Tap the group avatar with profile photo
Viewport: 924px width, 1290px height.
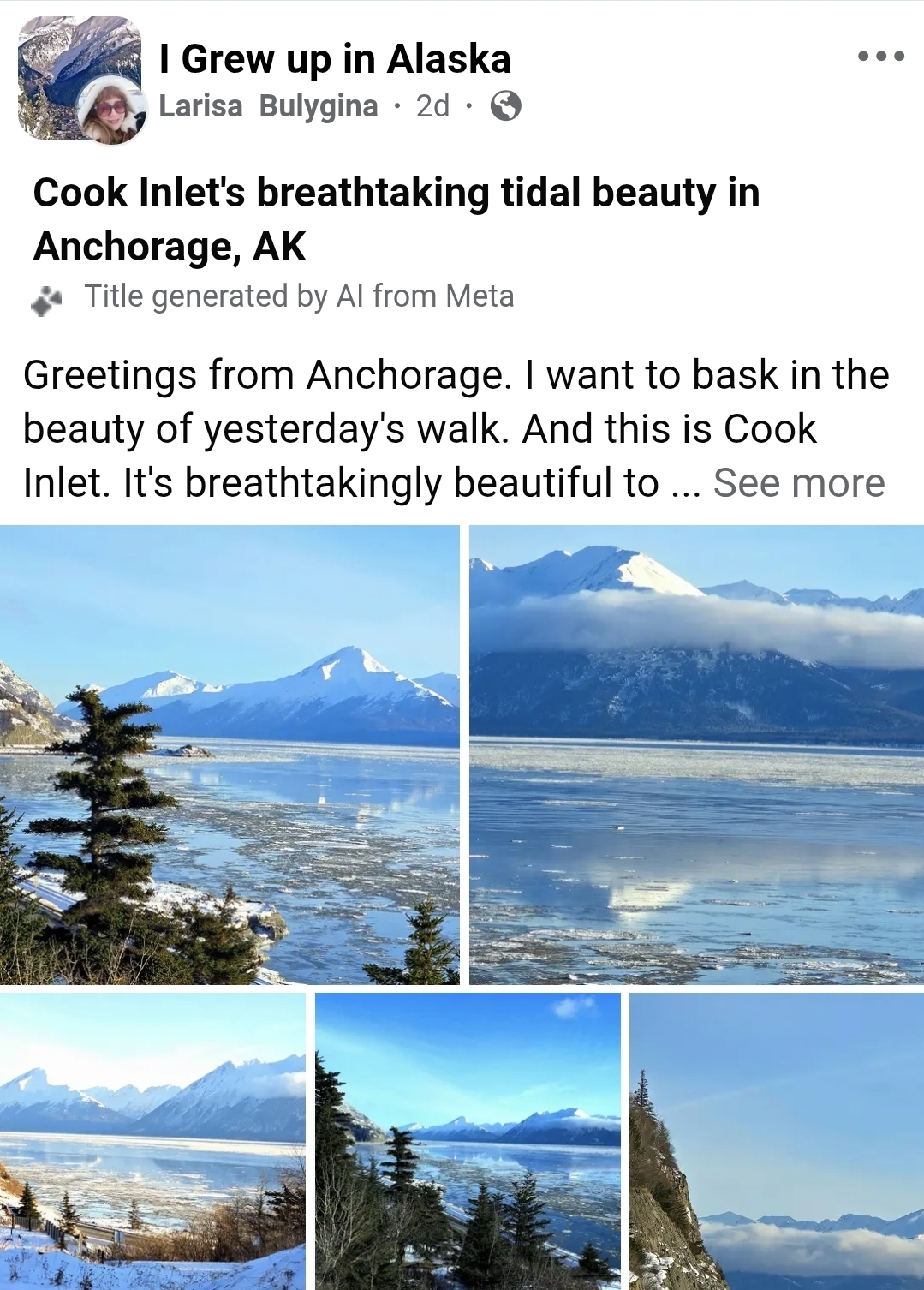coord(80,80)
